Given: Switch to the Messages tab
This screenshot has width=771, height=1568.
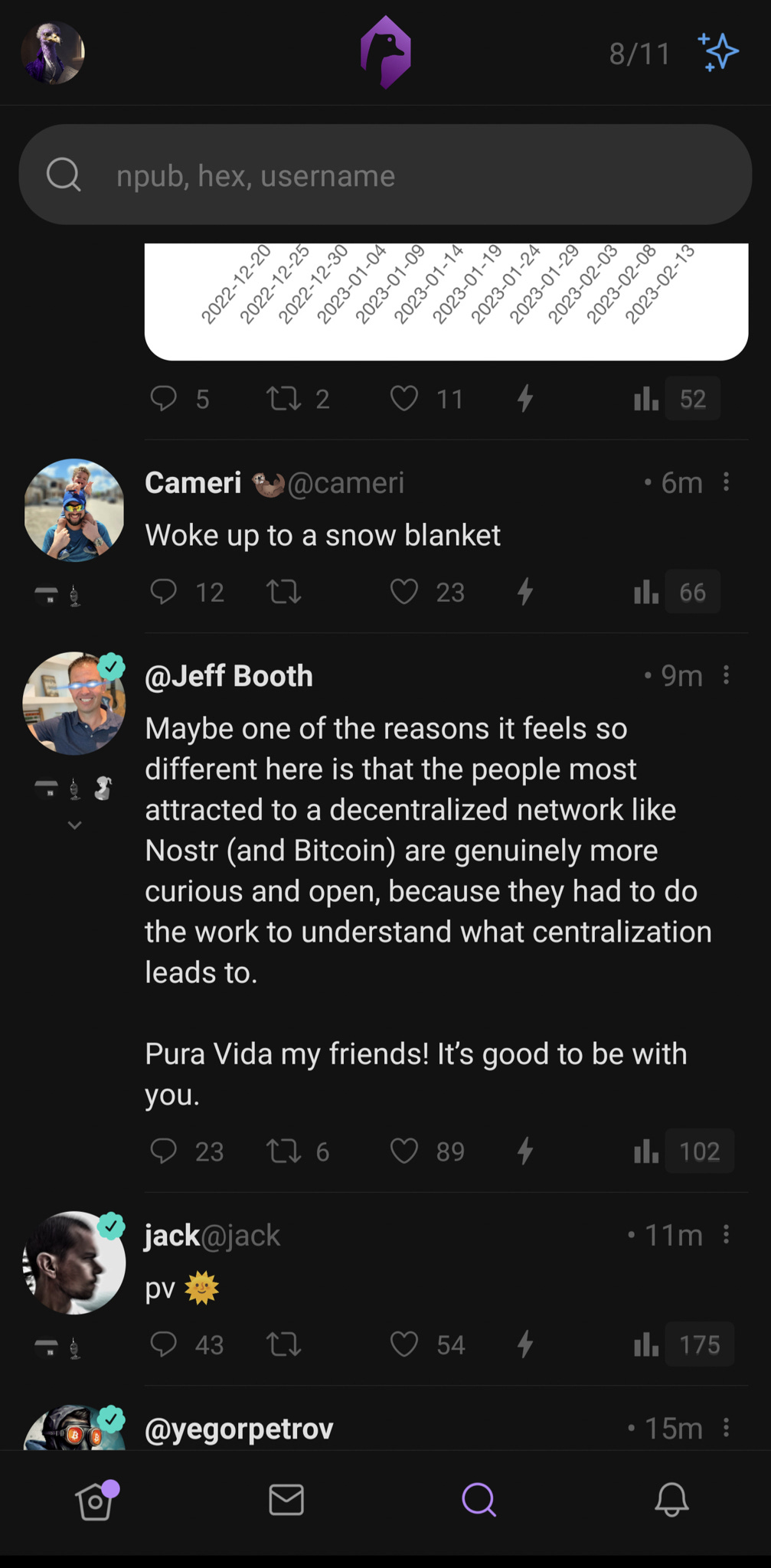Looking at the screenshot, I should pos(286,1501).
